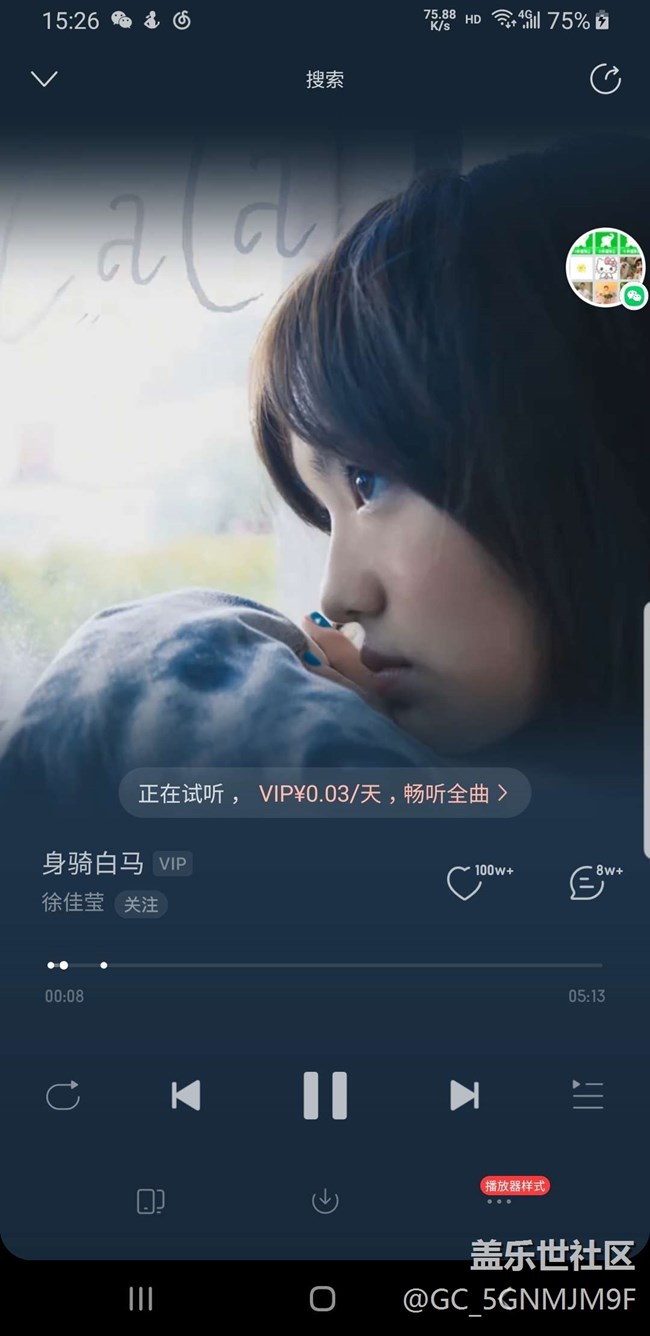Like the song with the heart icon

(464, 883)
